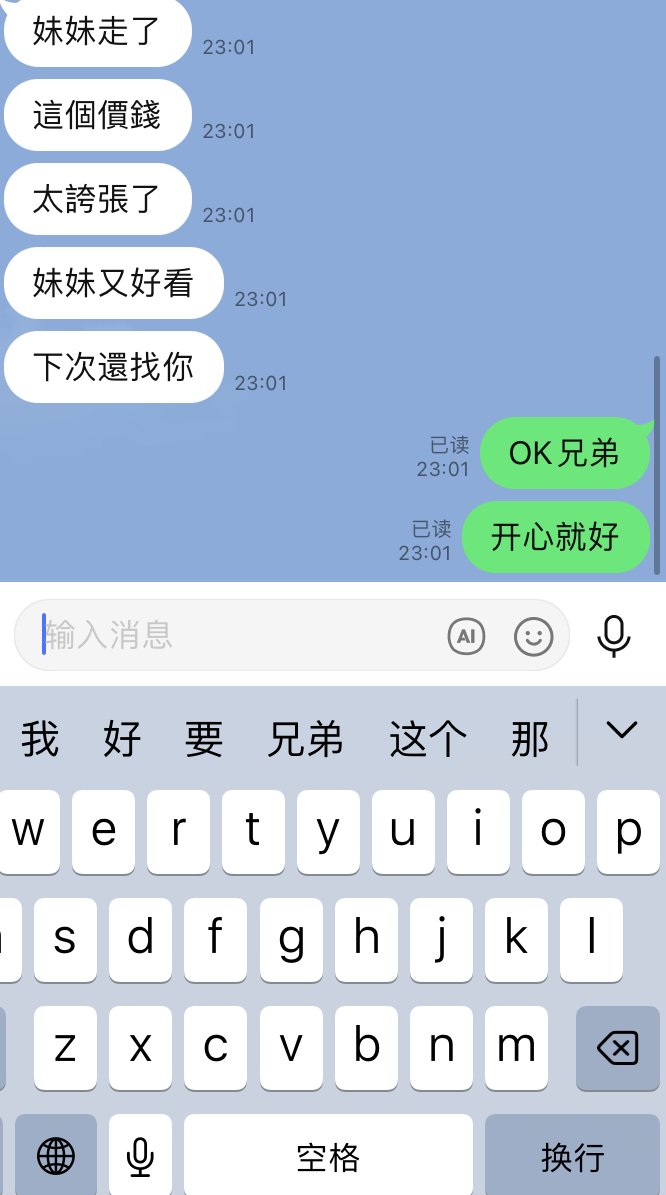Expand the candidate word list
Viewport: 666px width, 1195px height.
tap(622, 731)
